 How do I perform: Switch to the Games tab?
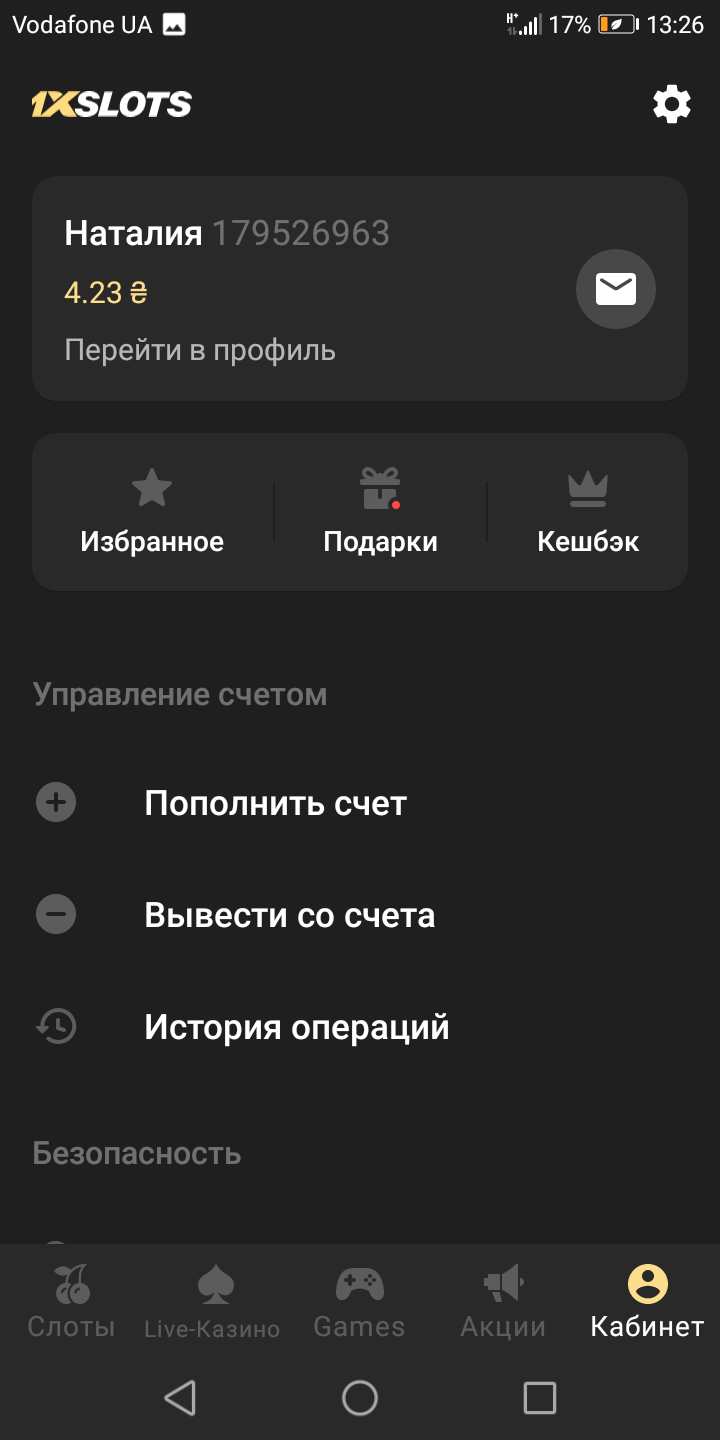pyautogui.click(x=359, y=1301)
